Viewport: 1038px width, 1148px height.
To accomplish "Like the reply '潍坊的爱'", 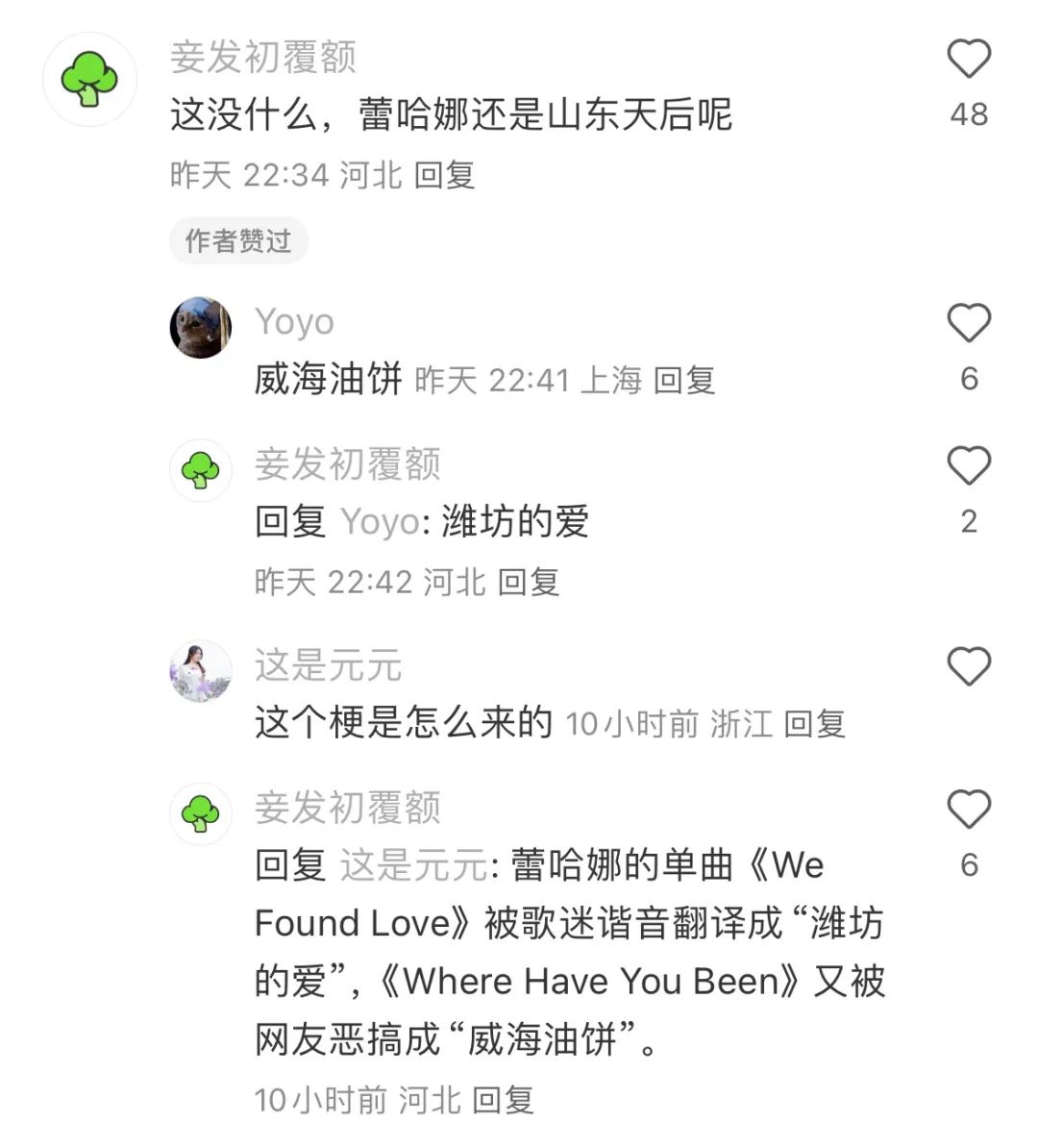I will 969,466.
